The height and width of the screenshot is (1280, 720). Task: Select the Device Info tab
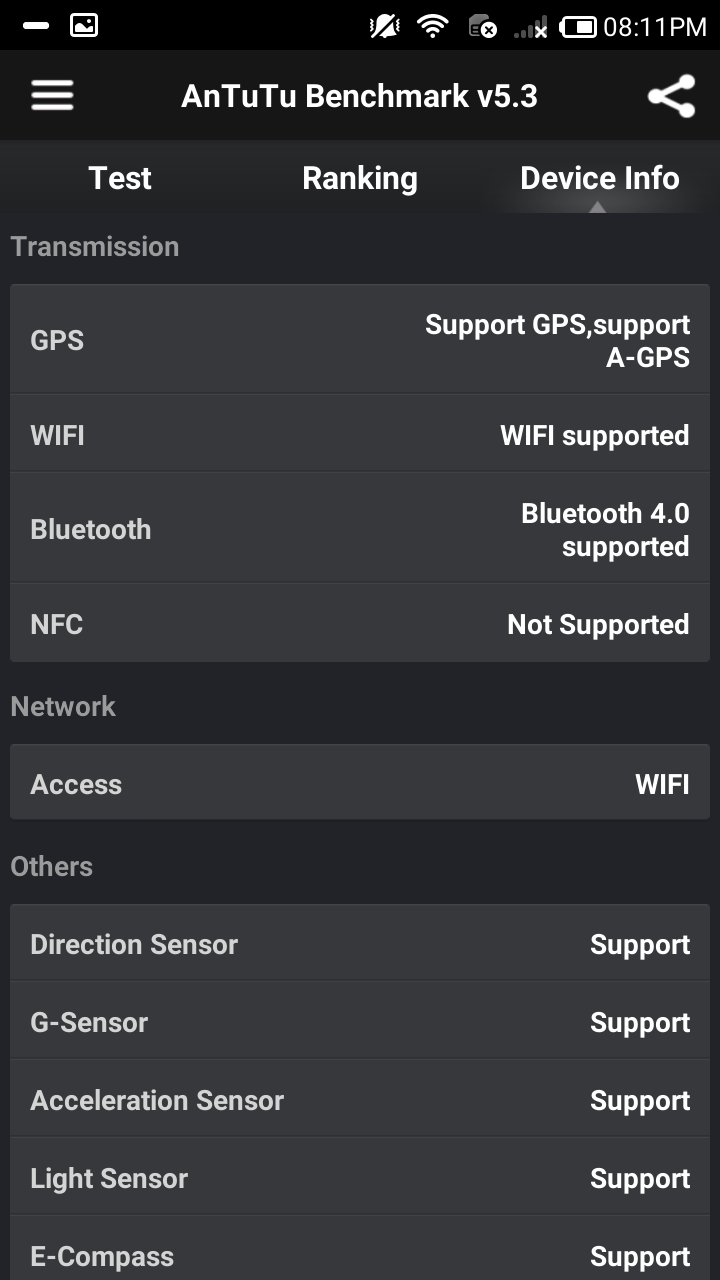click(x=600, y=178)
